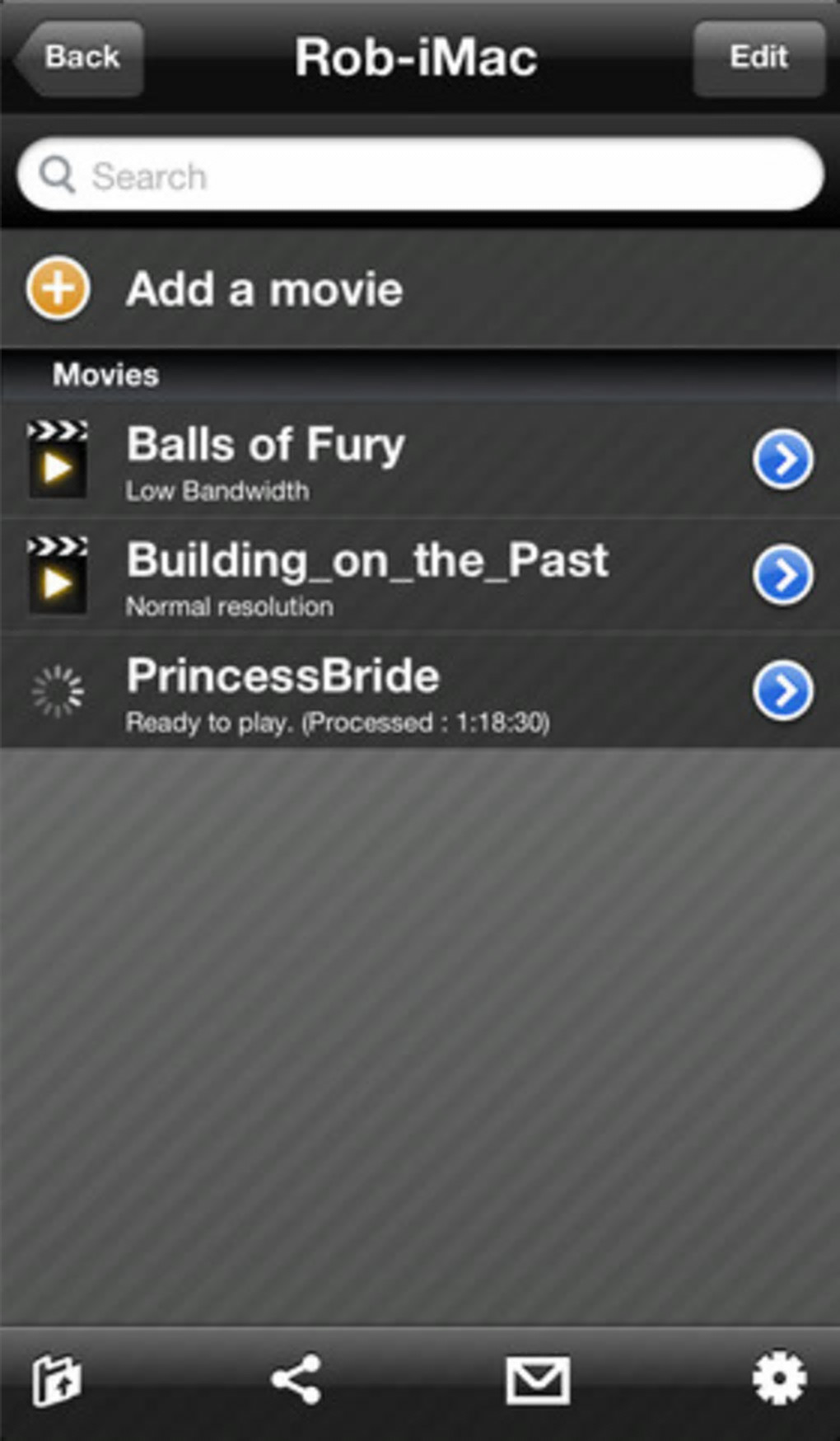840x1441 pixels.
Task: Show details arrow for Building_on_the_Past
Action: tap(782, 575)
